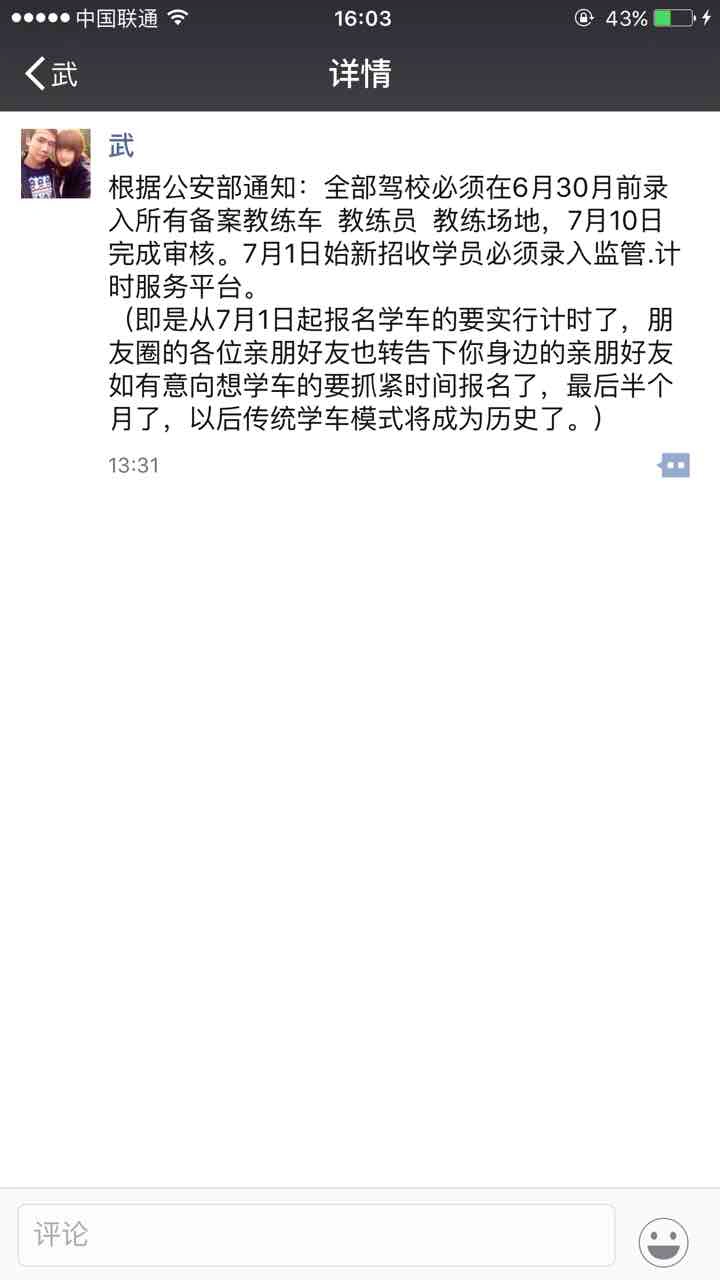Go back to 武's page
Viewport: 720px width, 1280px height.
[50, 74]
